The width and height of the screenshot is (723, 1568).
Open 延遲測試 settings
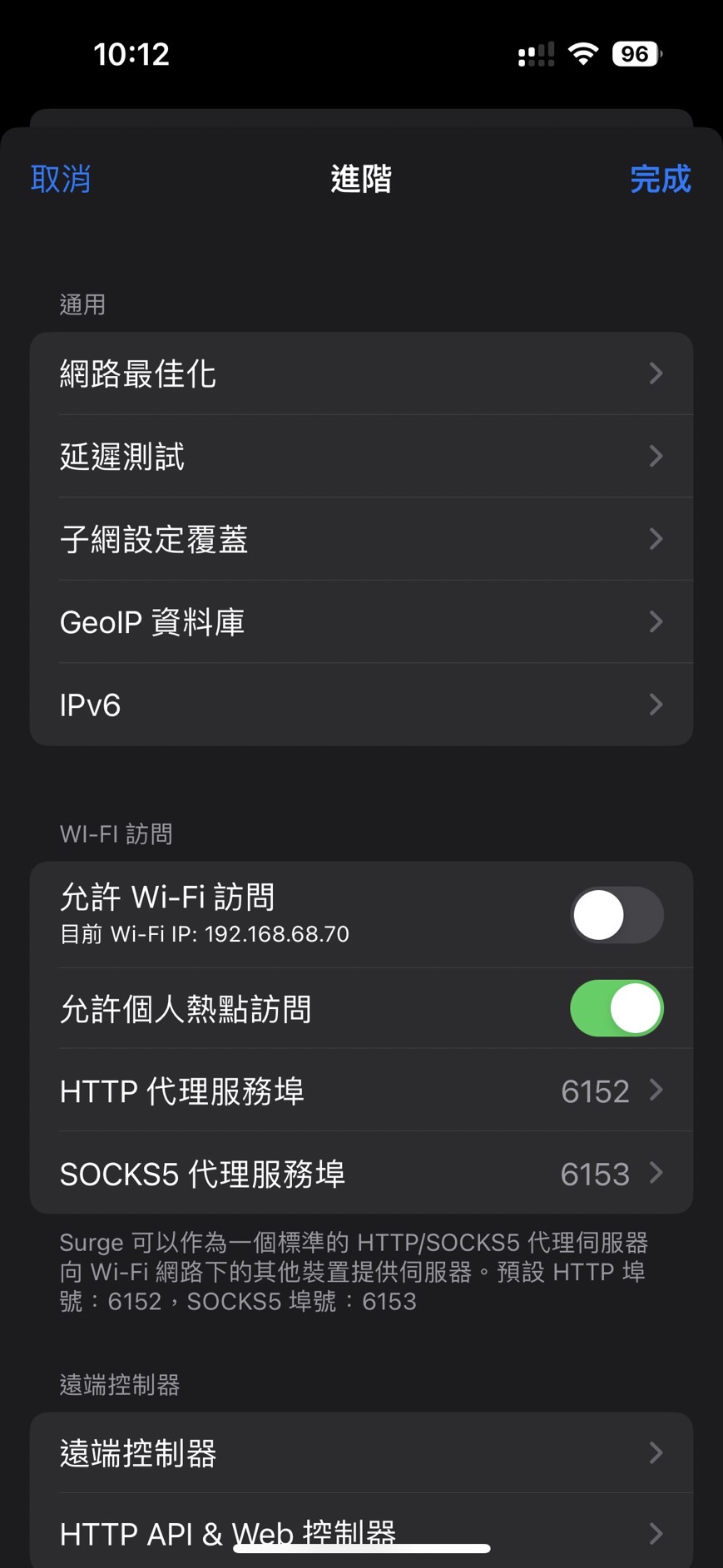click(x=361, y=456)
